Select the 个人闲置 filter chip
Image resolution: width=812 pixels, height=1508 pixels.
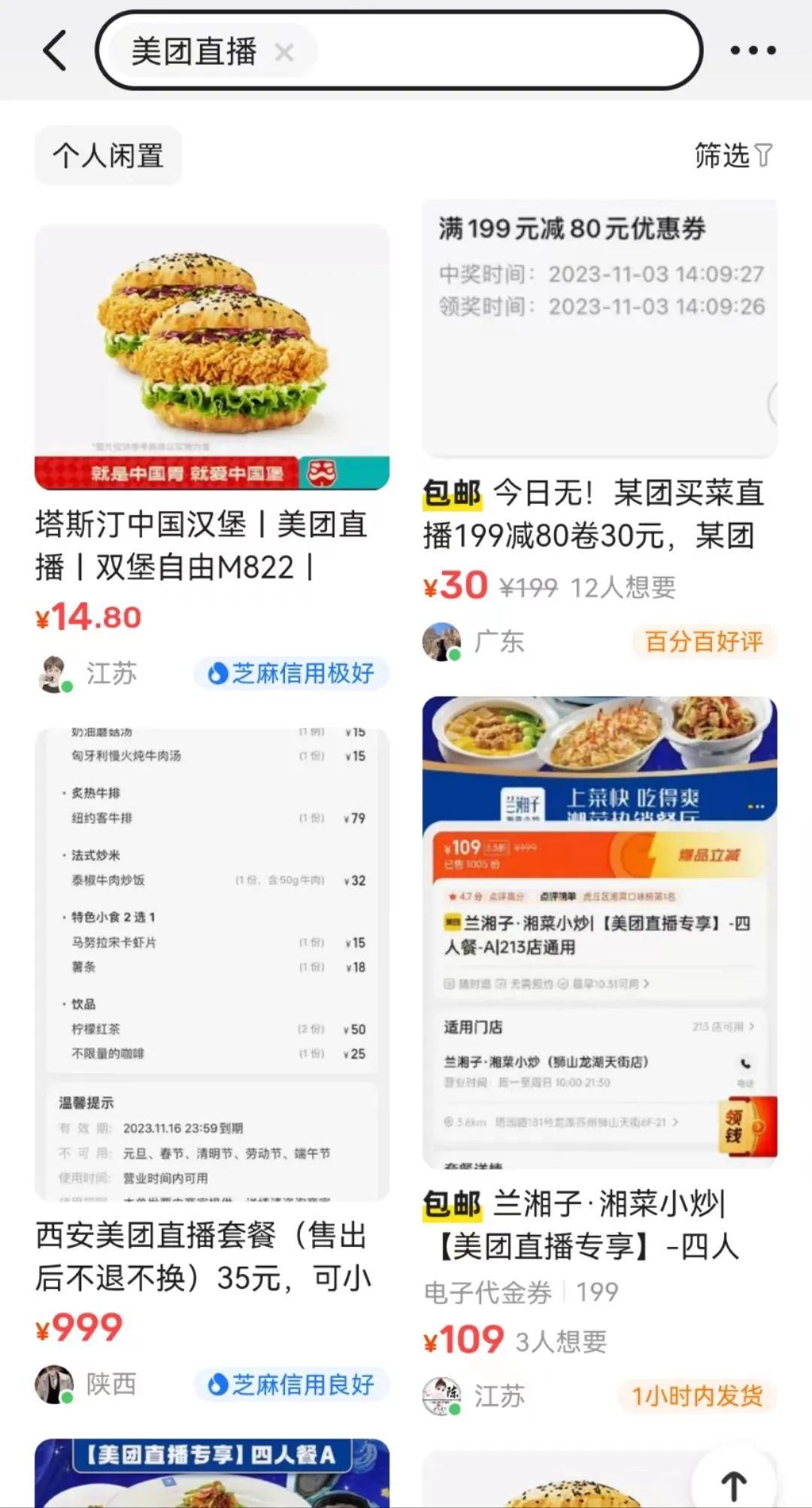(108, 156)
